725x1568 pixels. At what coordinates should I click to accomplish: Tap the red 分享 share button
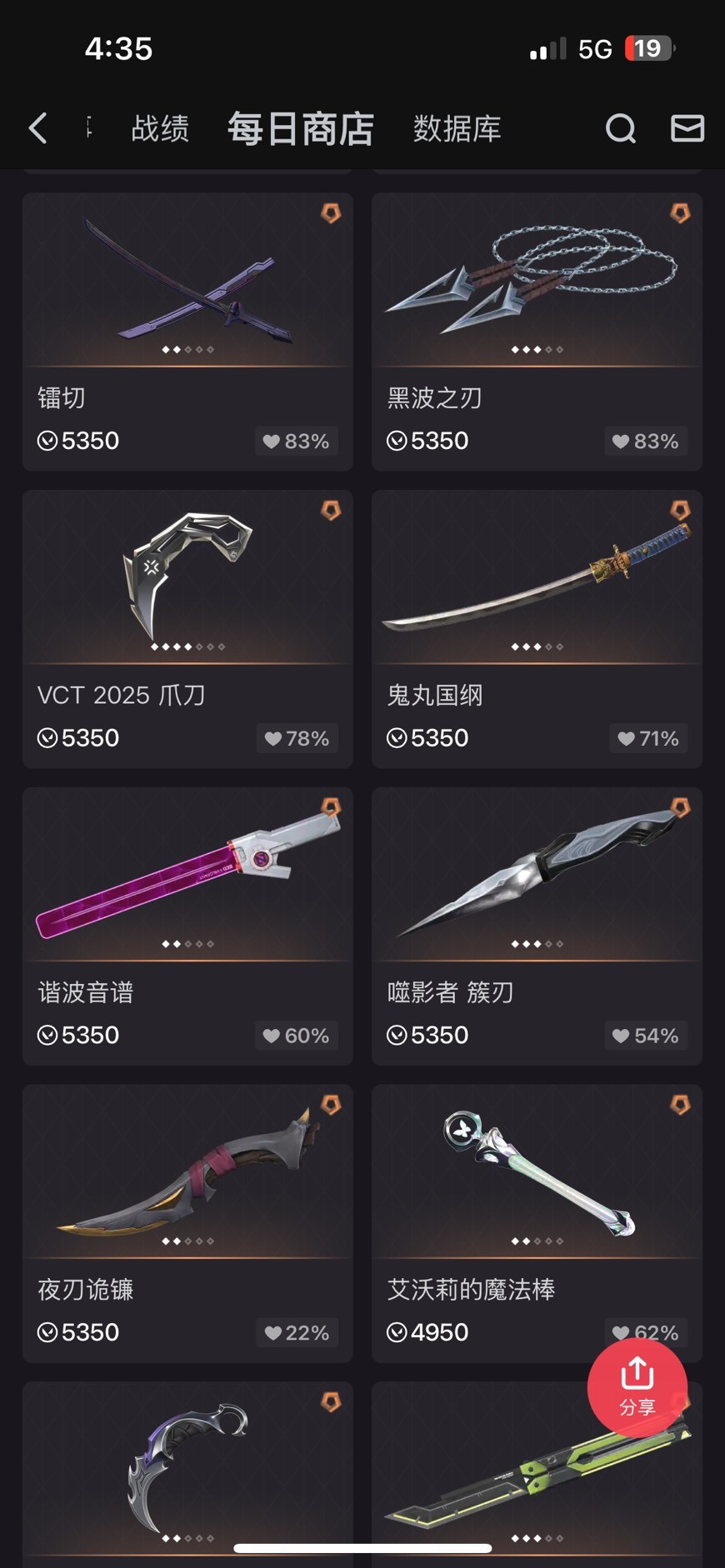637,1386
